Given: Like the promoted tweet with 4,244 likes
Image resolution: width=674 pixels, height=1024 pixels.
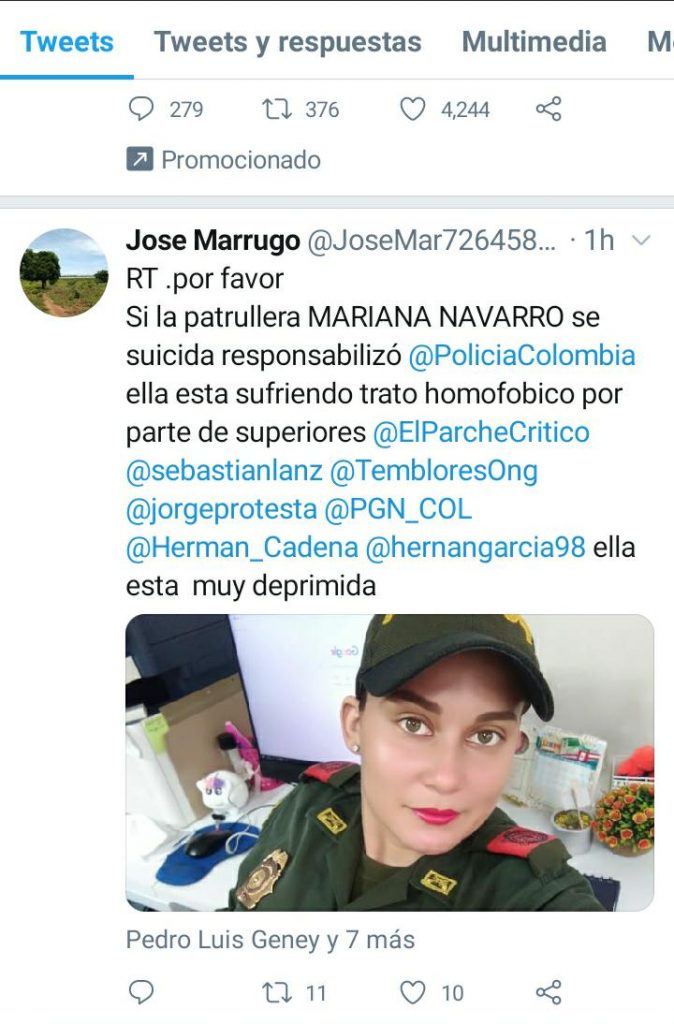Looking at the screenshot, I should [413, 109].
